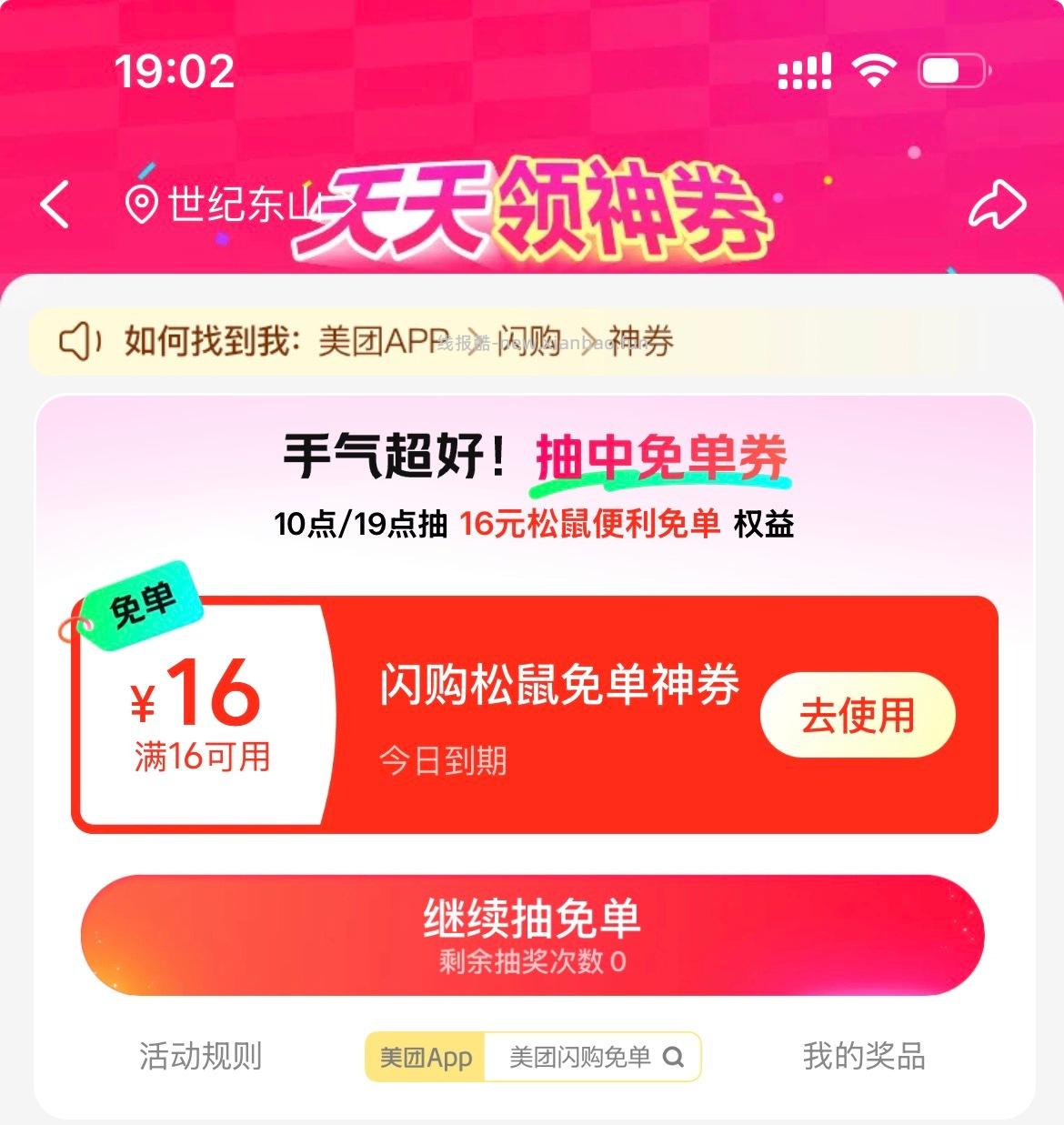Tap the speaker icon in the announcement banner

(80, 343)
